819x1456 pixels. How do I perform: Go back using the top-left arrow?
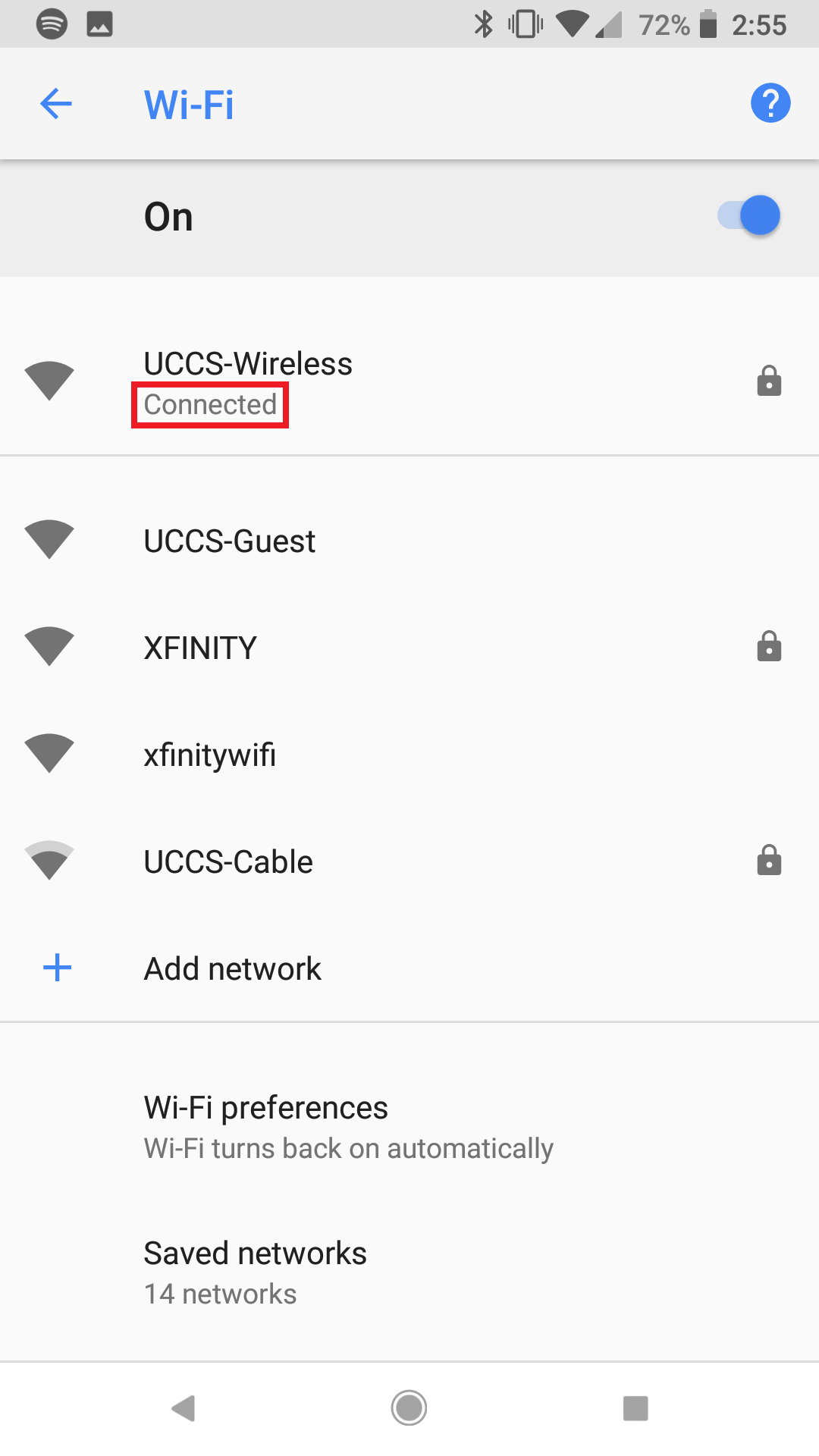(55, 104)
